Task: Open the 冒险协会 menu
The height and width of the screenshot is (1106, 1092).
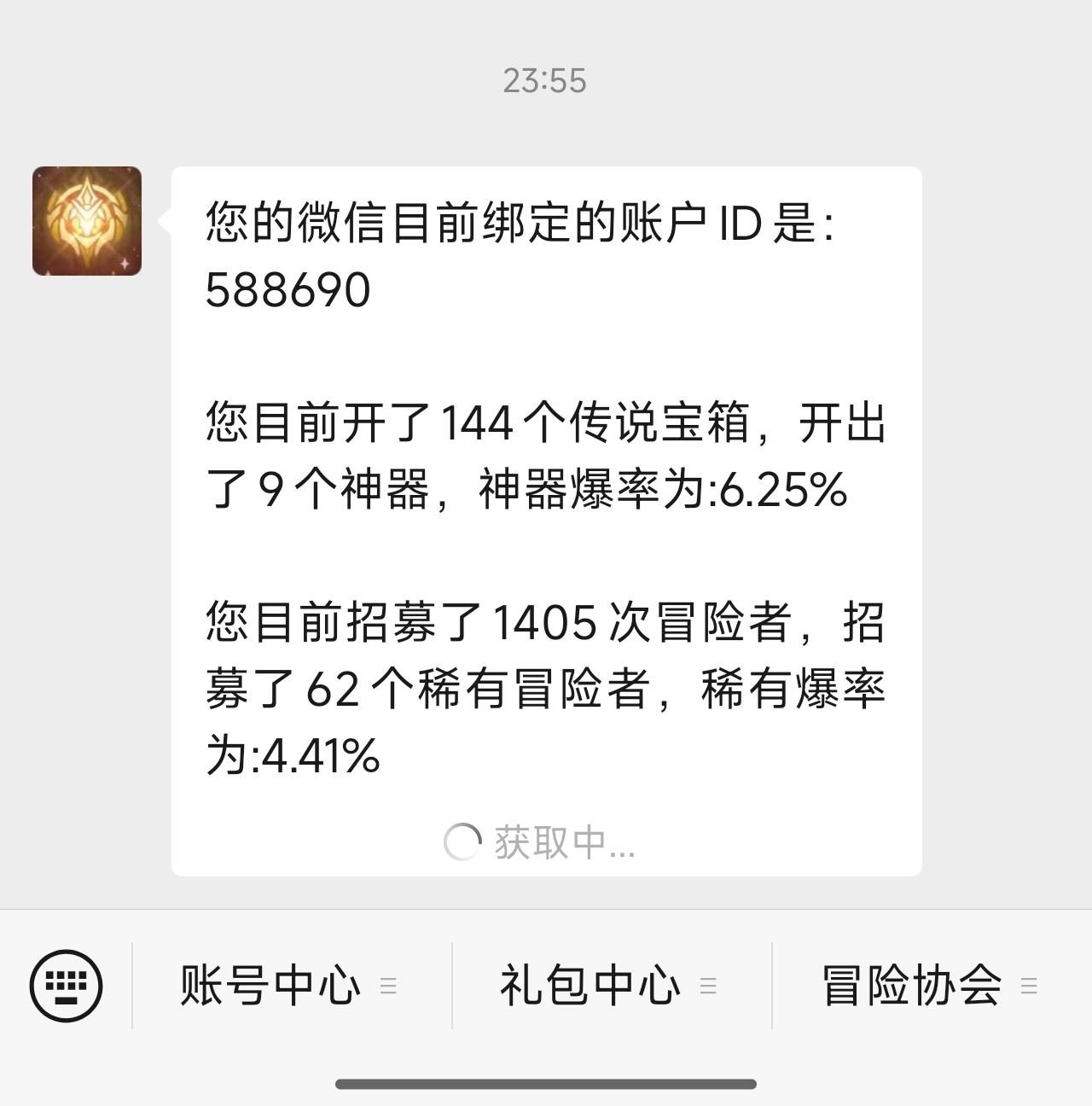Action: point(932,986)
